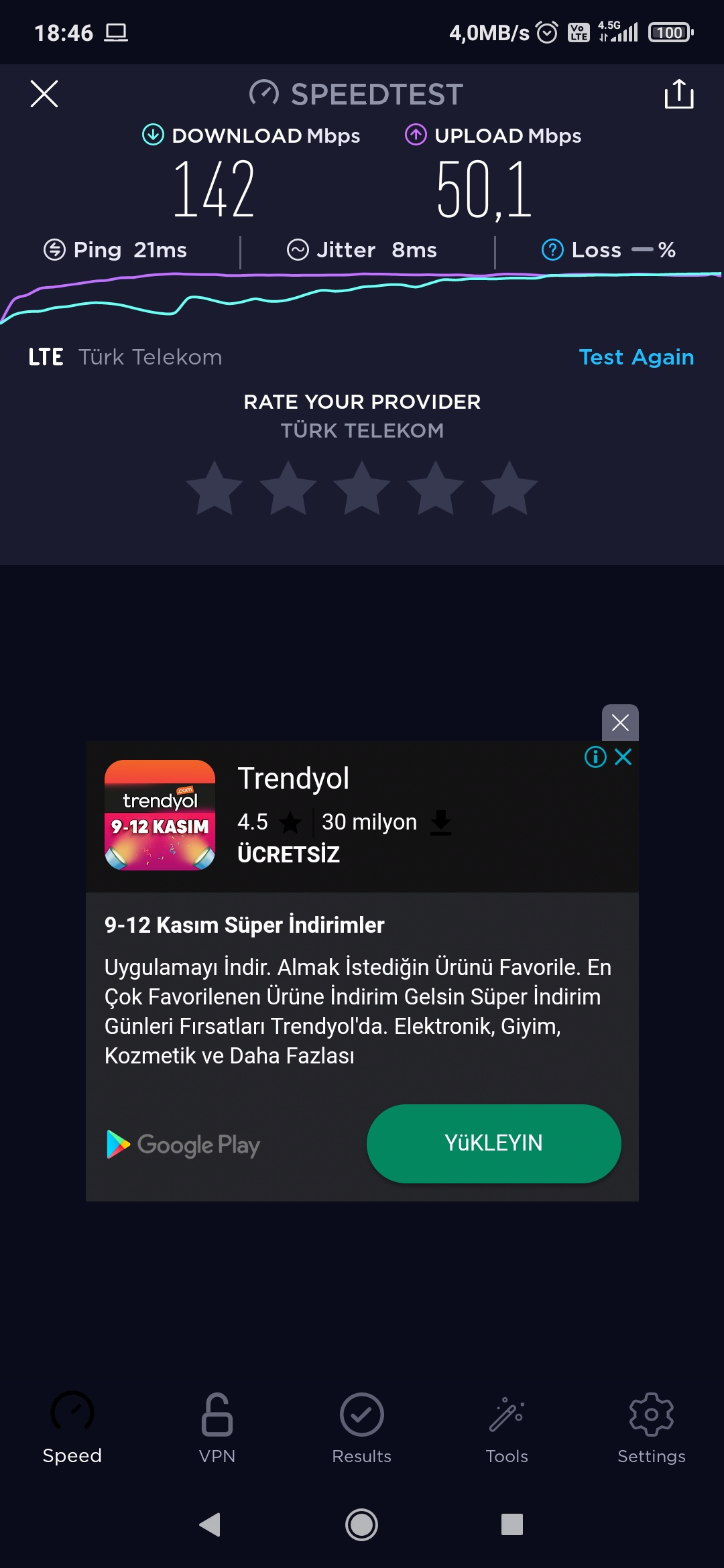
Task: Open the packet Loss help icon
Action: tap(552, 250)
